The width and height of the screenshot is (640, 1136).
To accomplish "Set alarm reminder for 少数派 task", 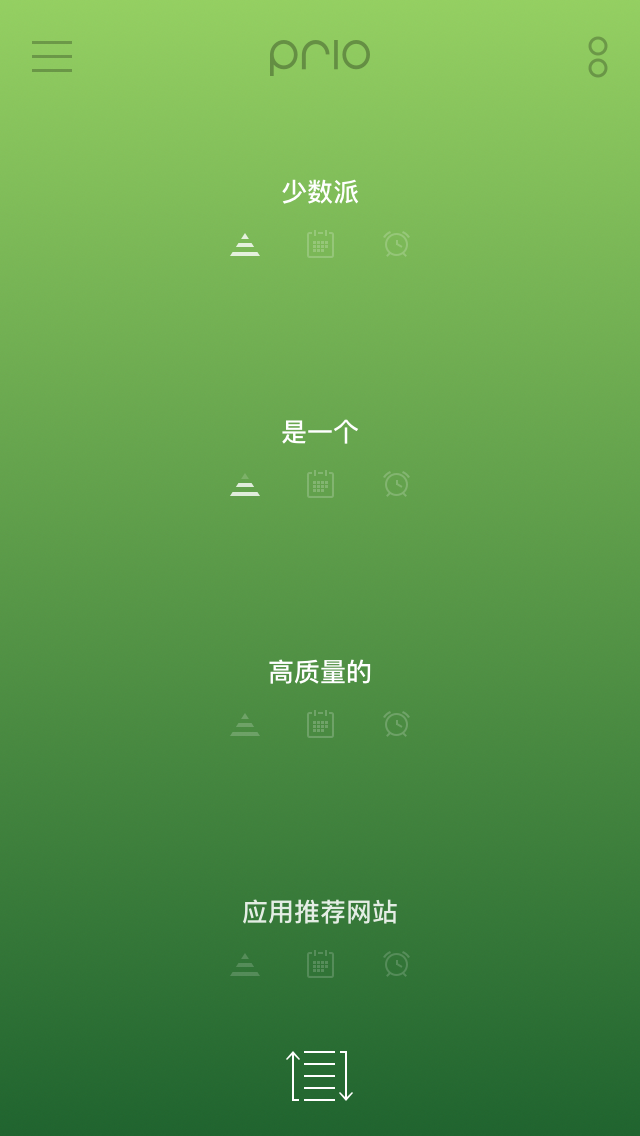I will (396, 245).
